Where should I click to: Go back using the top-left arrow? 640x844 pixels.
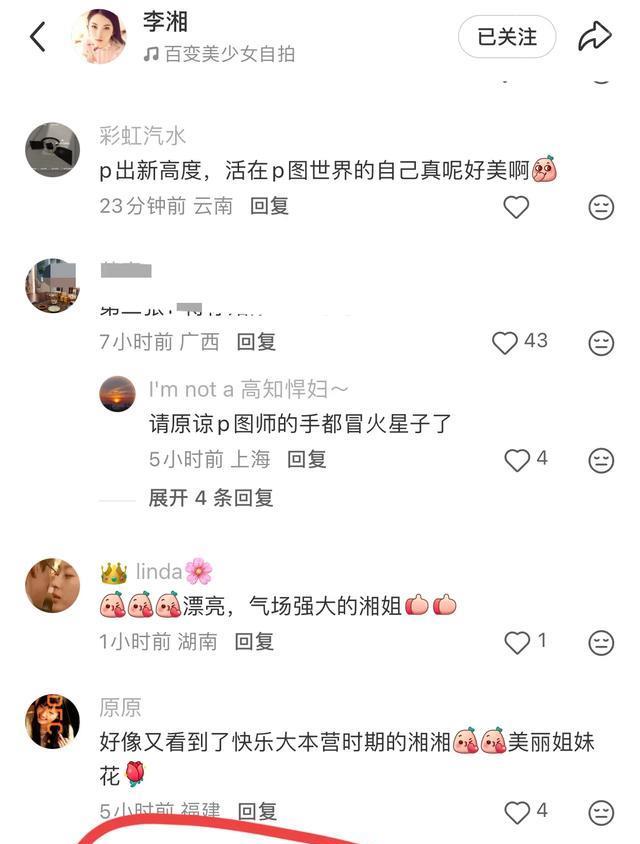[38, 37]
